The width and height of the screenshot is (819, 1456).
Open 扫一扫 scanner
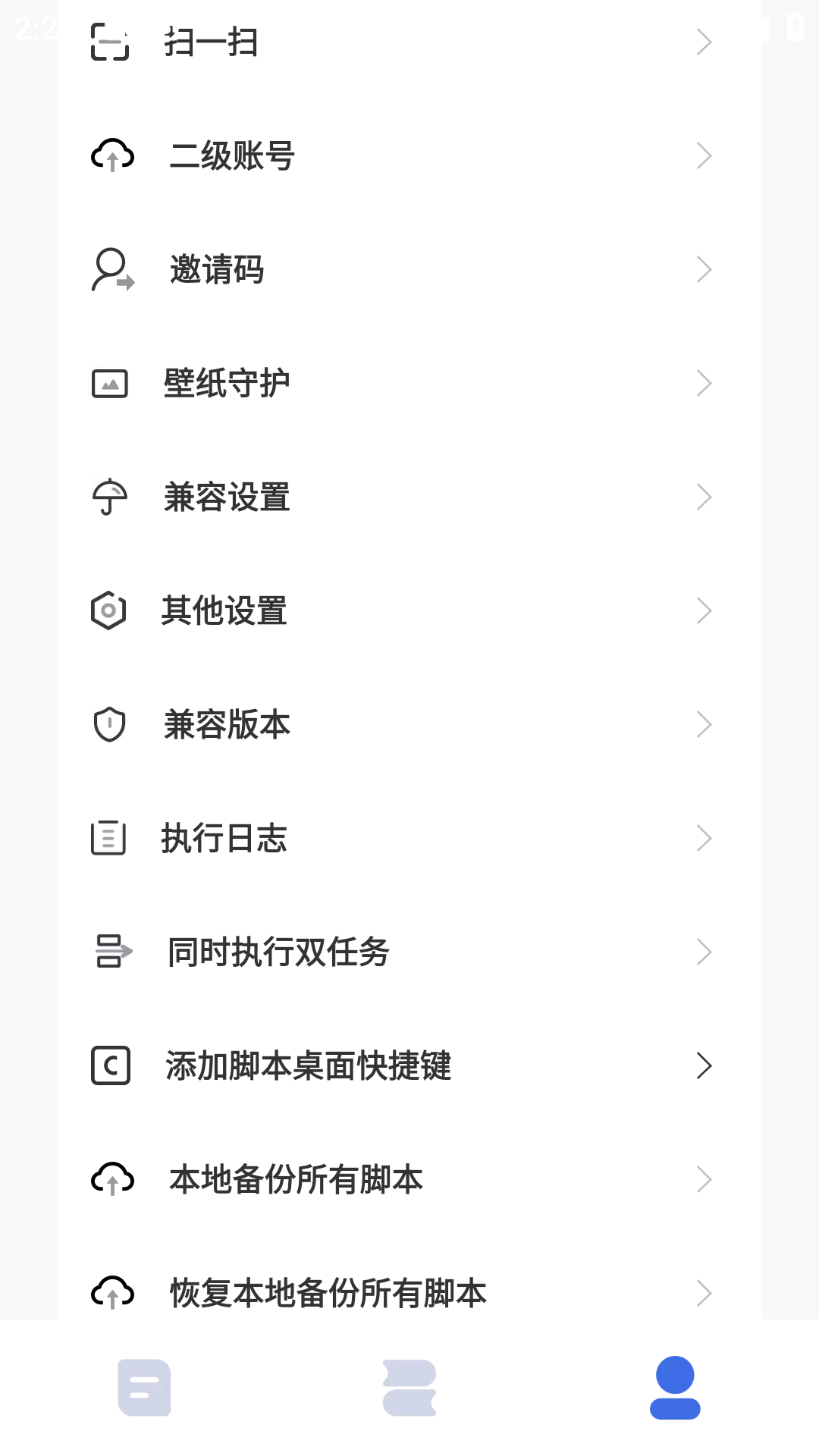(x=409, y=42)
